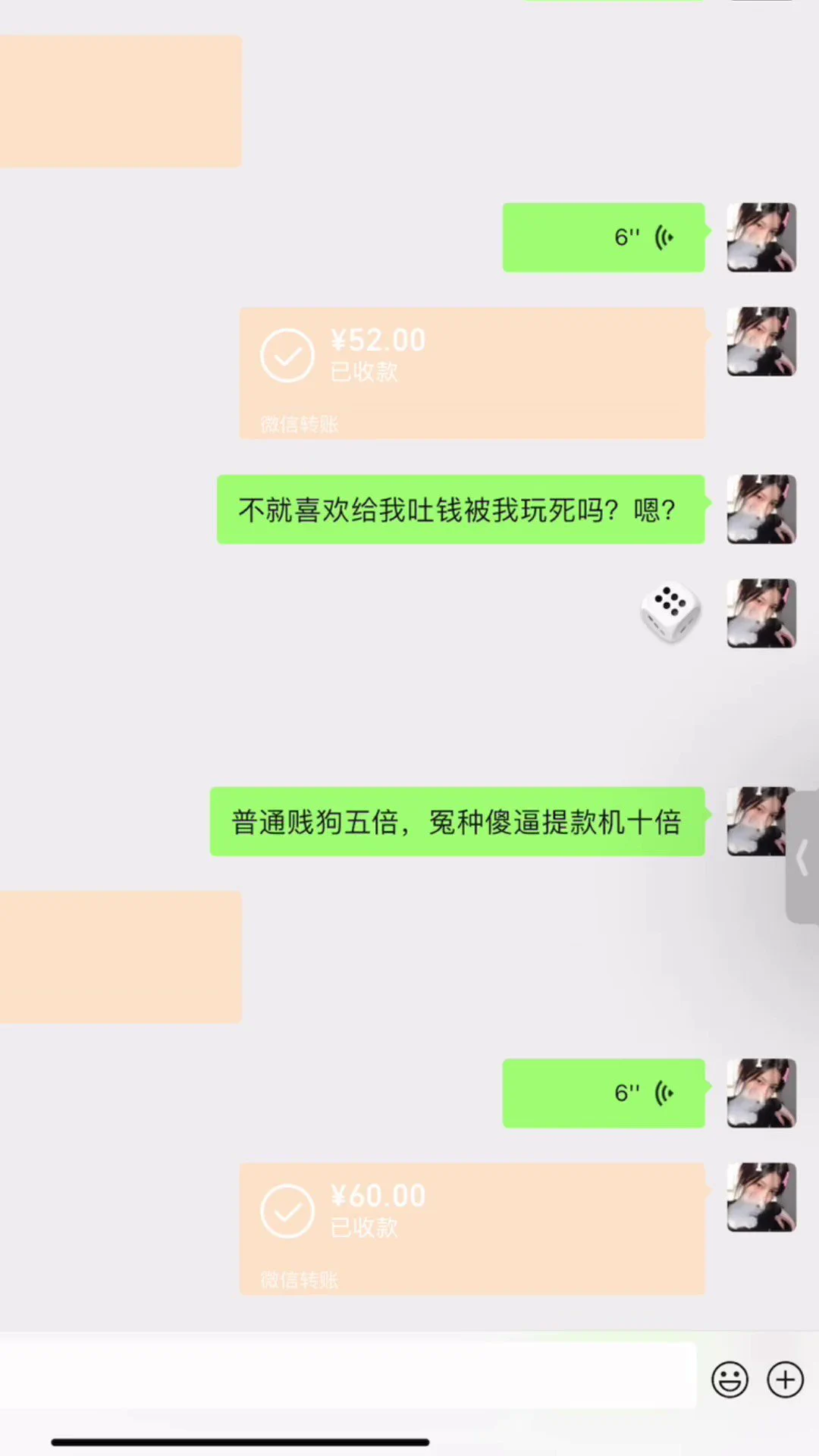Open the side panel arrow handle
Viewport: 819px width, 1456px height.
tap(802, 858)
